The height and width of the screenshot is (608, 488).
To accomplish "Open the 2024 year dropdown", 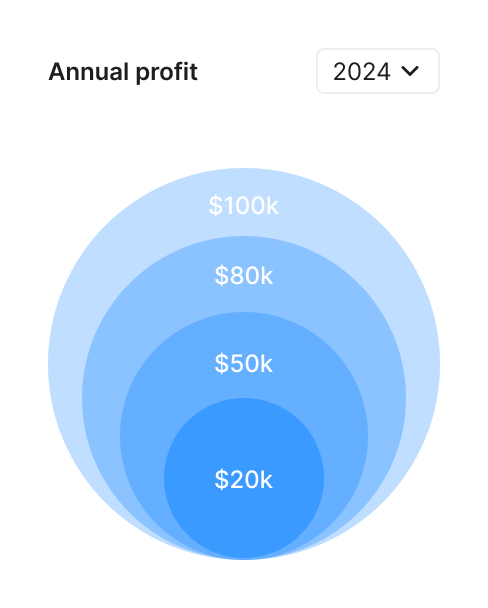I will click(378, 71).
